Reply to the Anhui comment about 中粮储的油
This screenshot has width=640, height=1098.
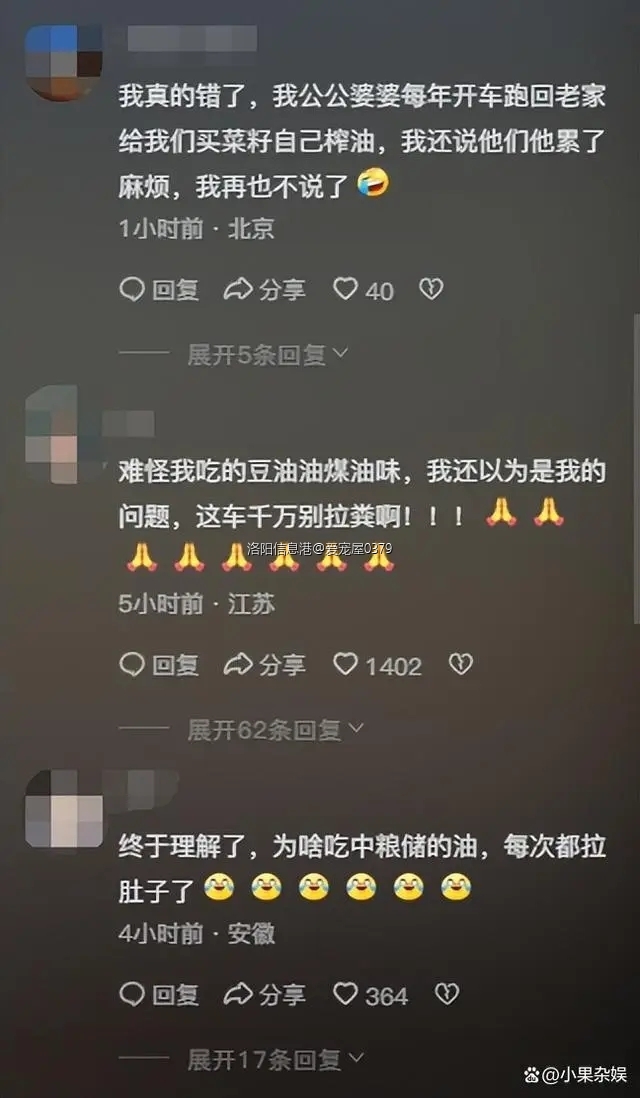159,995
